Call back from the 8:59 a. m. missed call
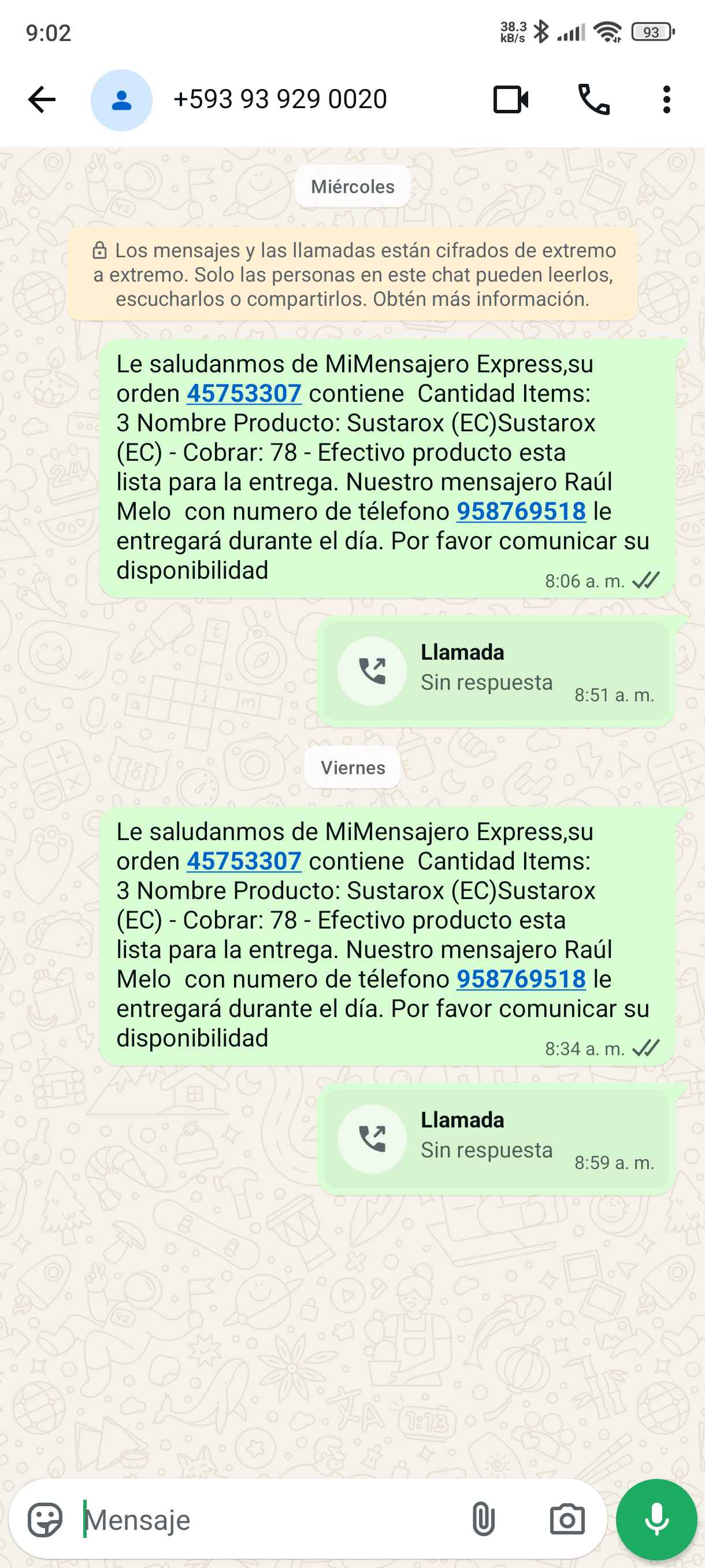 (x=372, y=1139)
